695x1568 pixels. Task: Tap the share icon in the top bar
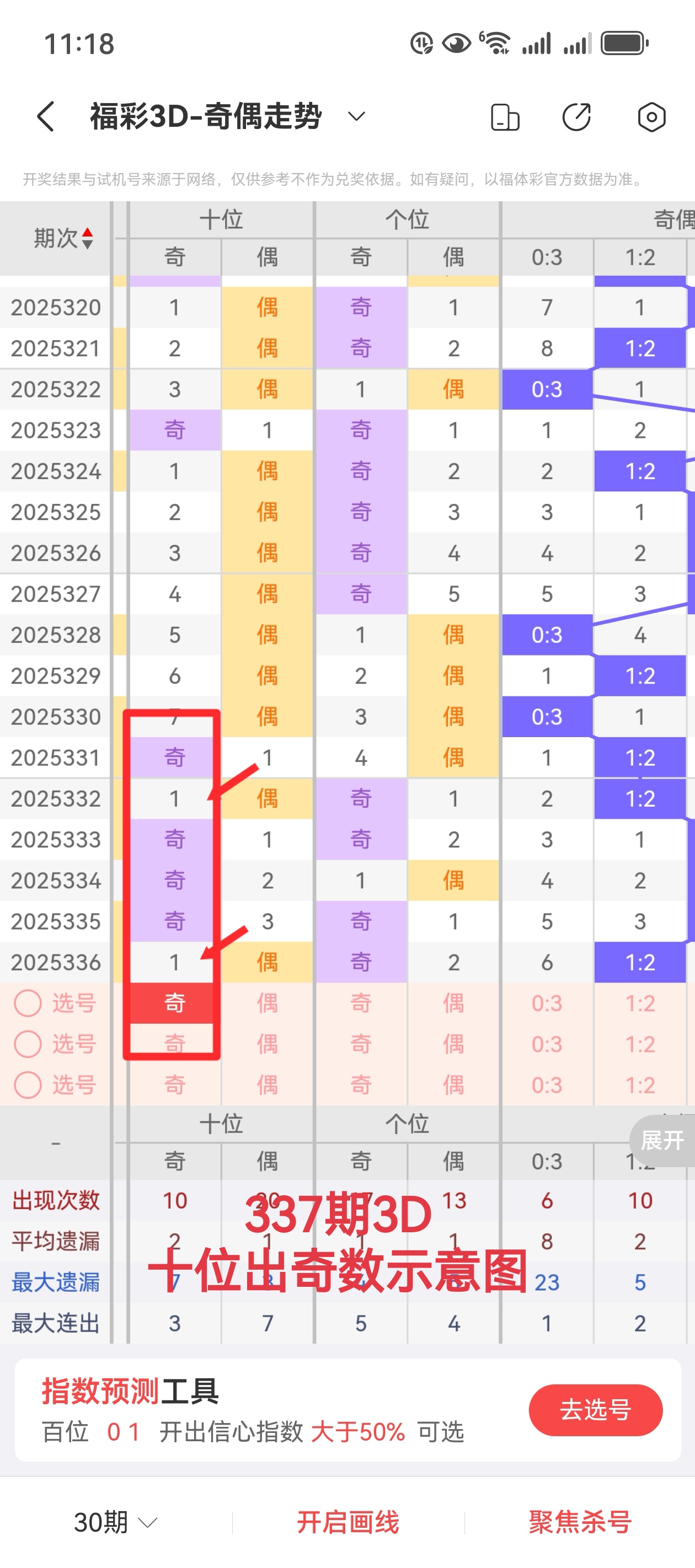[x=577, y=117]
